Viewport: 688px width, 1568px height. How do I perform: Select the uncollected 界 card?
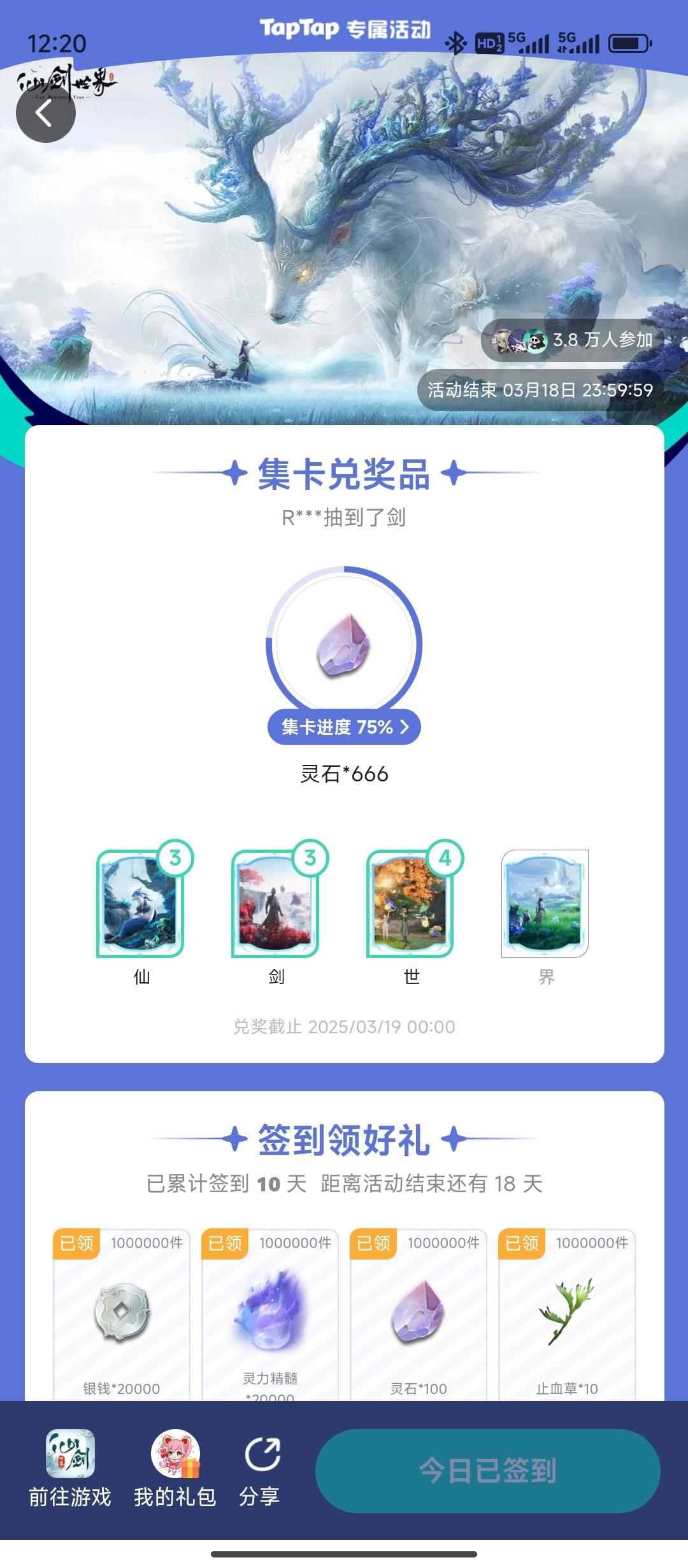coord(545,904)
